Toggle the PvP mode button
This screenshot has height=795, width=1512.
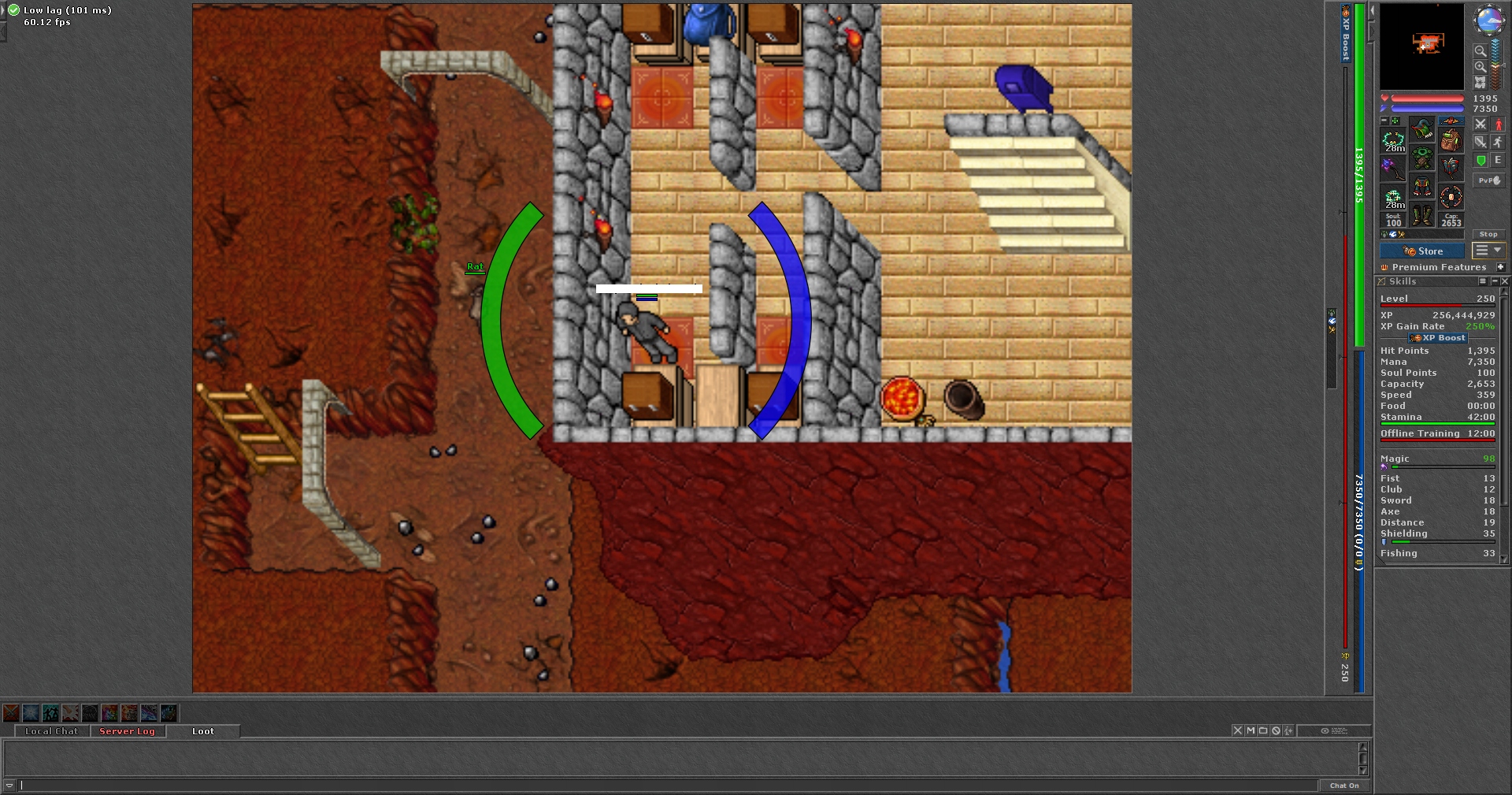[1488, 180]
